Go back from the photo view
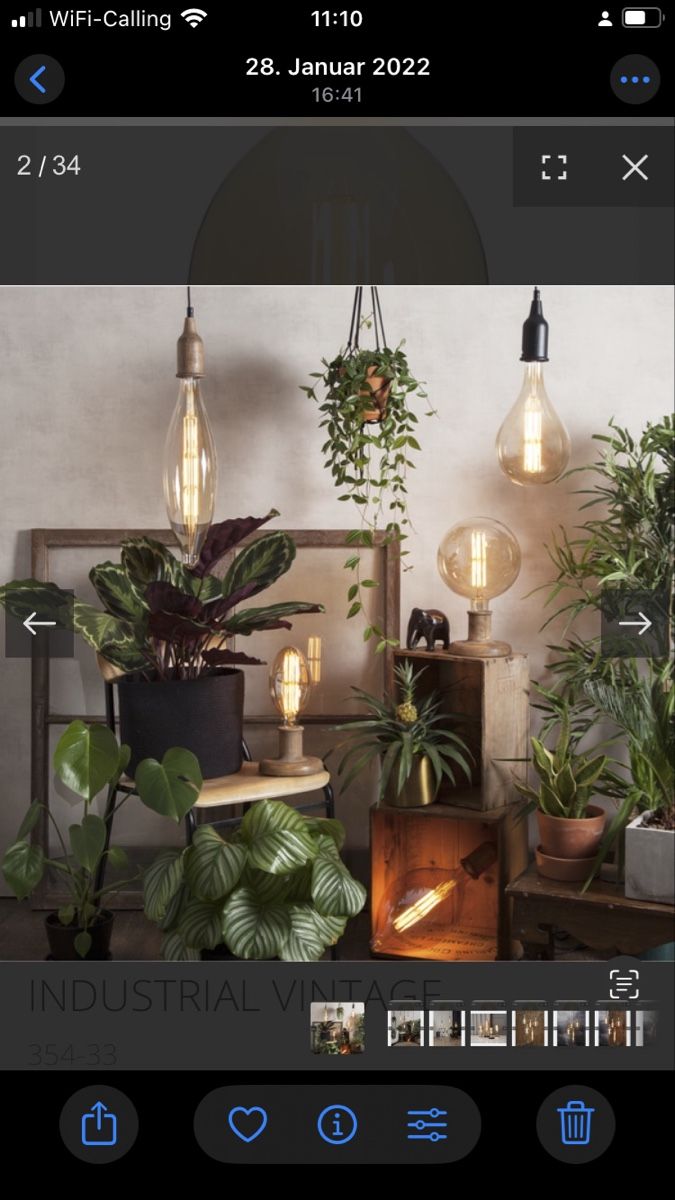This screenshot has height=1200, width=675. (x=39, y=79)
